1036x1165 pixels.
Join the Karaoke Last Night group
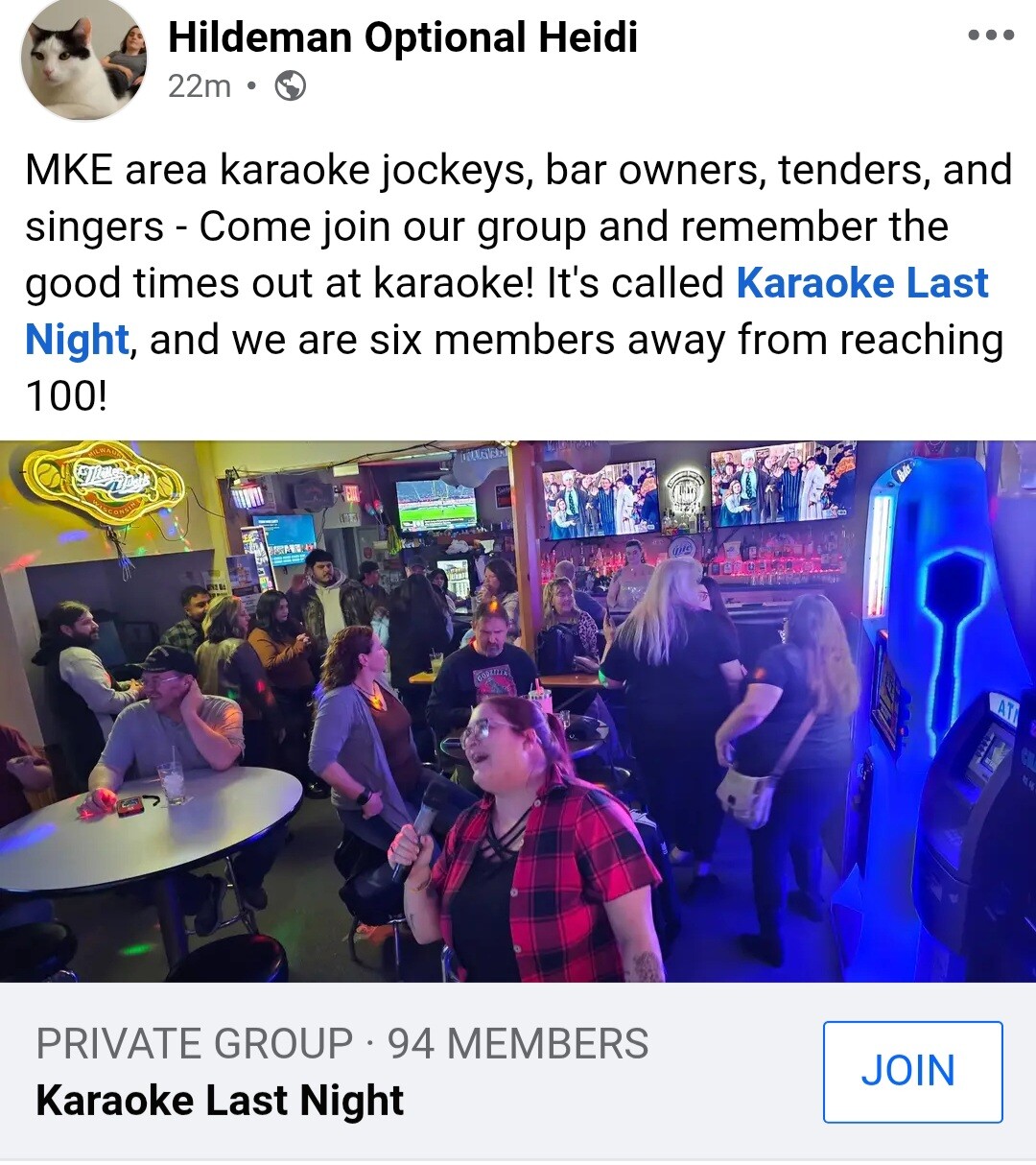pos(912,1071)
